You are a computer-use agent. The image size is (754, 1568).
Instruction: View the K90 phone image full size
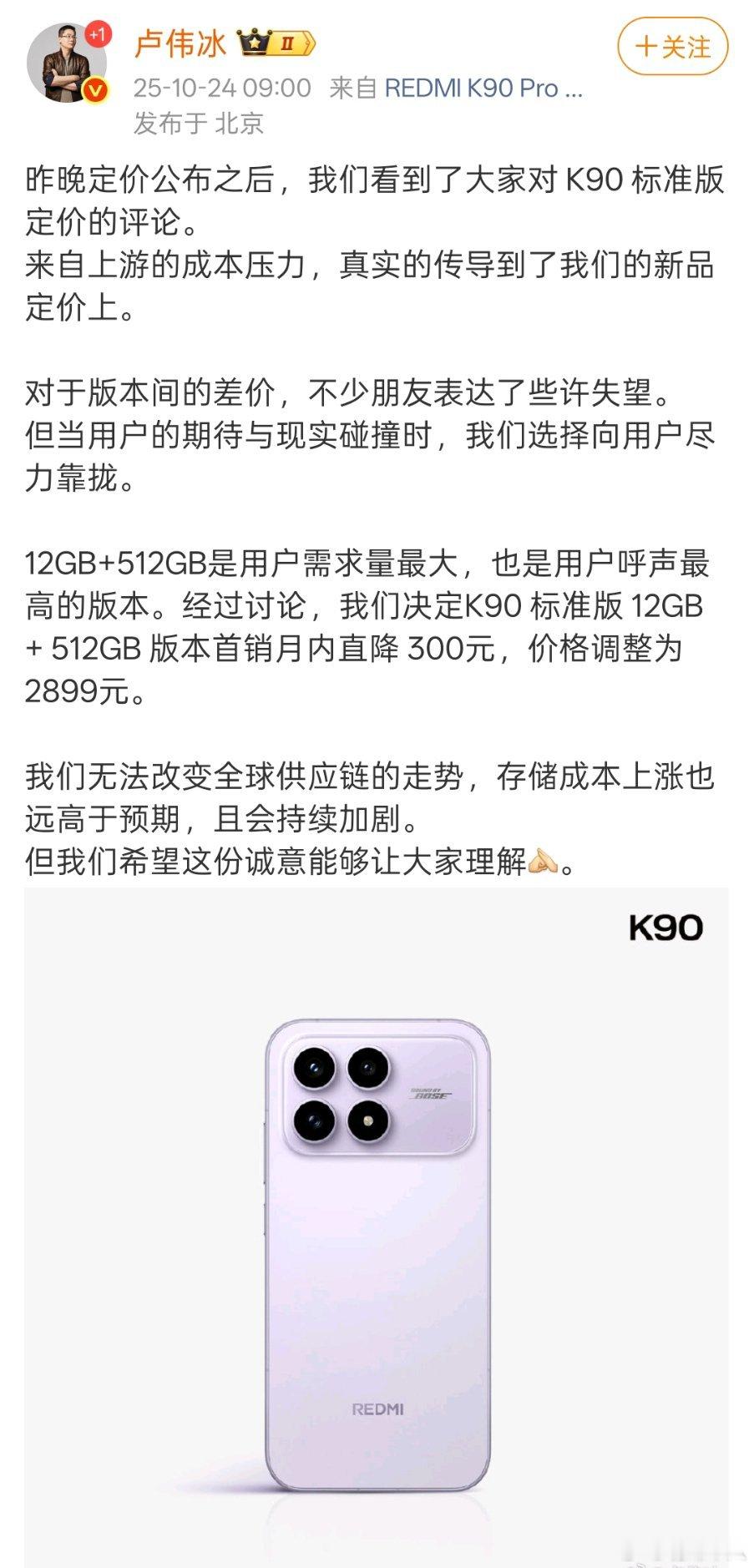(376, 1226)
